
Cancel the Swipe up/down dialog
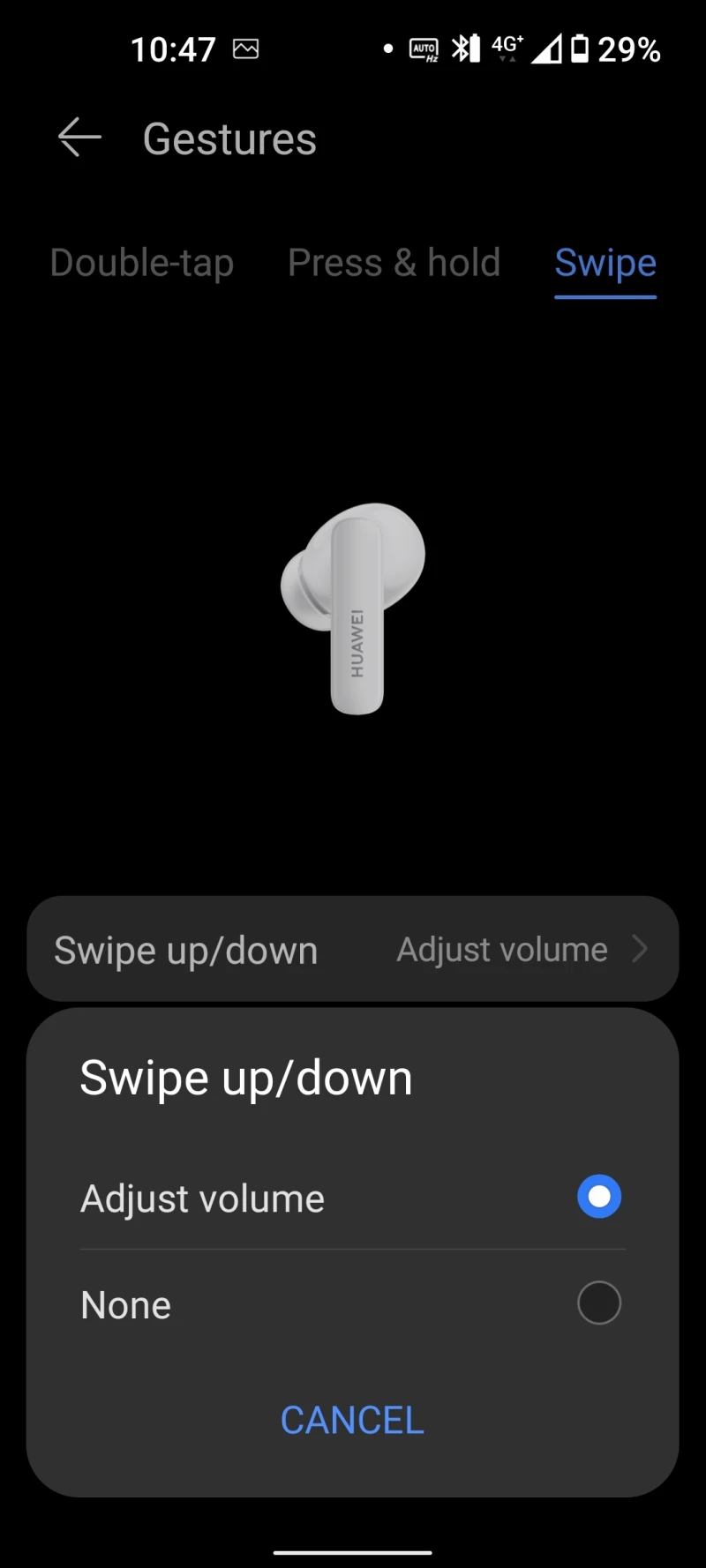(352, 1420)
